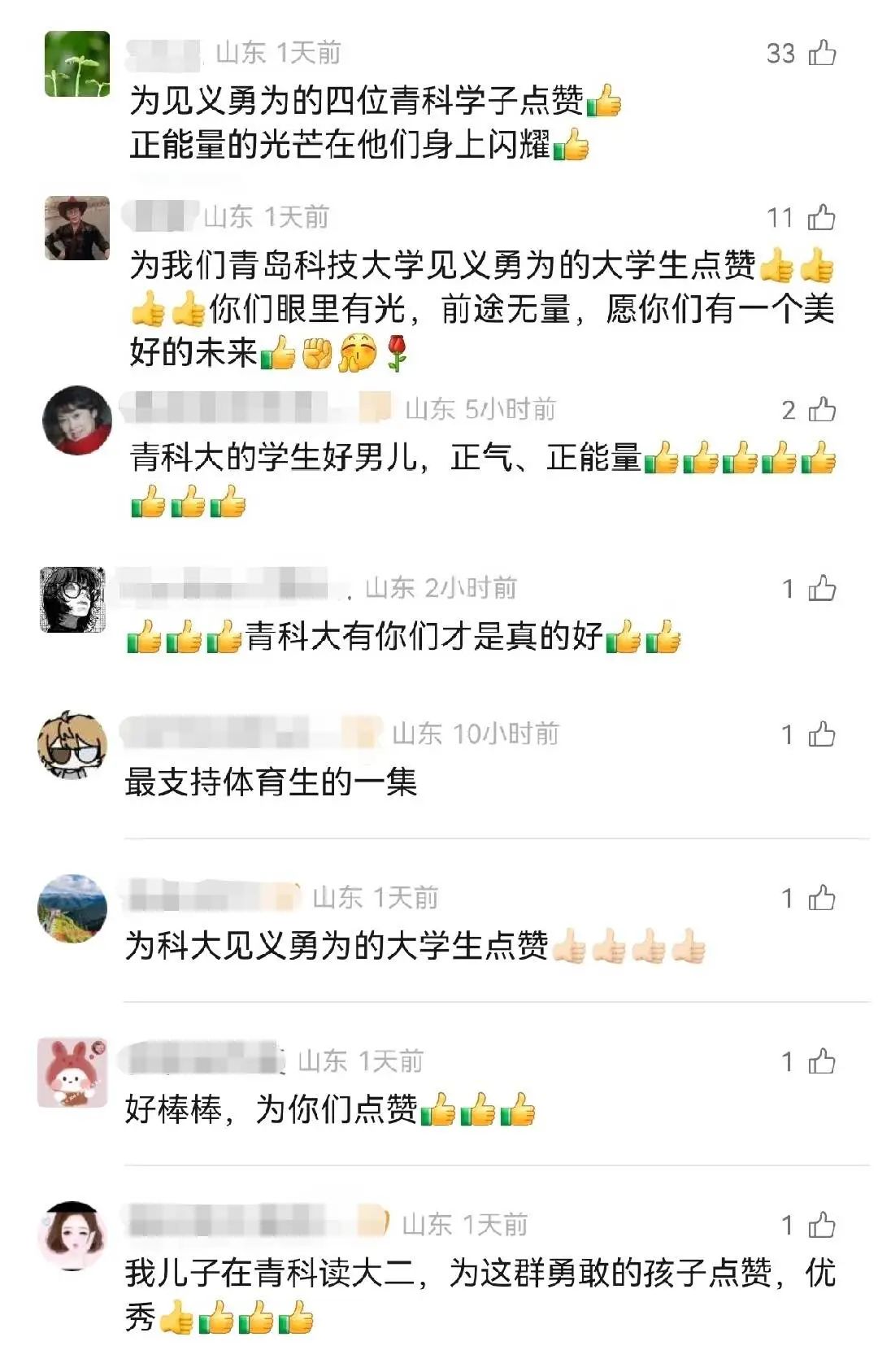878x1372 pixels.
Task: Like the comment praising 青岛科技大学 students
Action: point(821,217)
